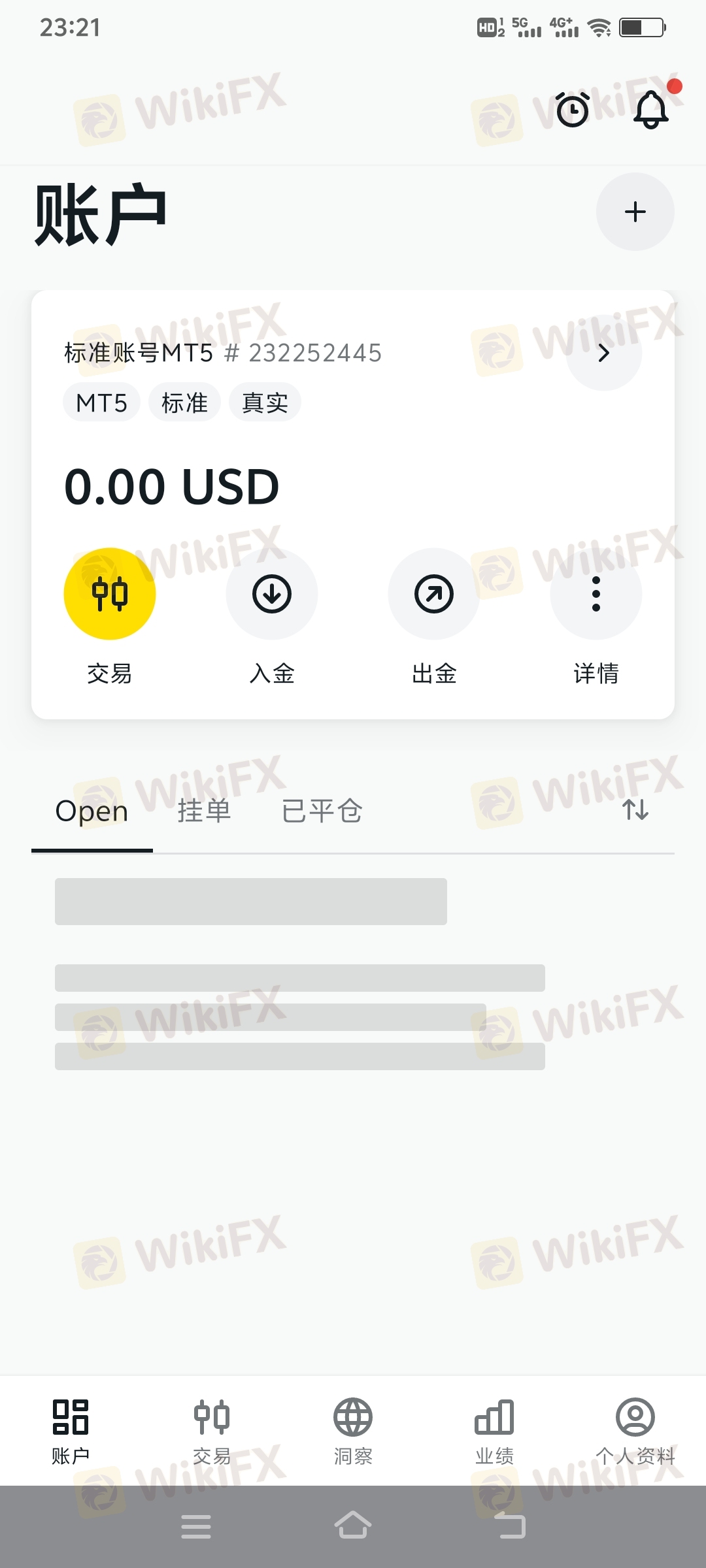Tap the system back button
The width and height of the screenshot is (706, 1568).
[510, 1525]
